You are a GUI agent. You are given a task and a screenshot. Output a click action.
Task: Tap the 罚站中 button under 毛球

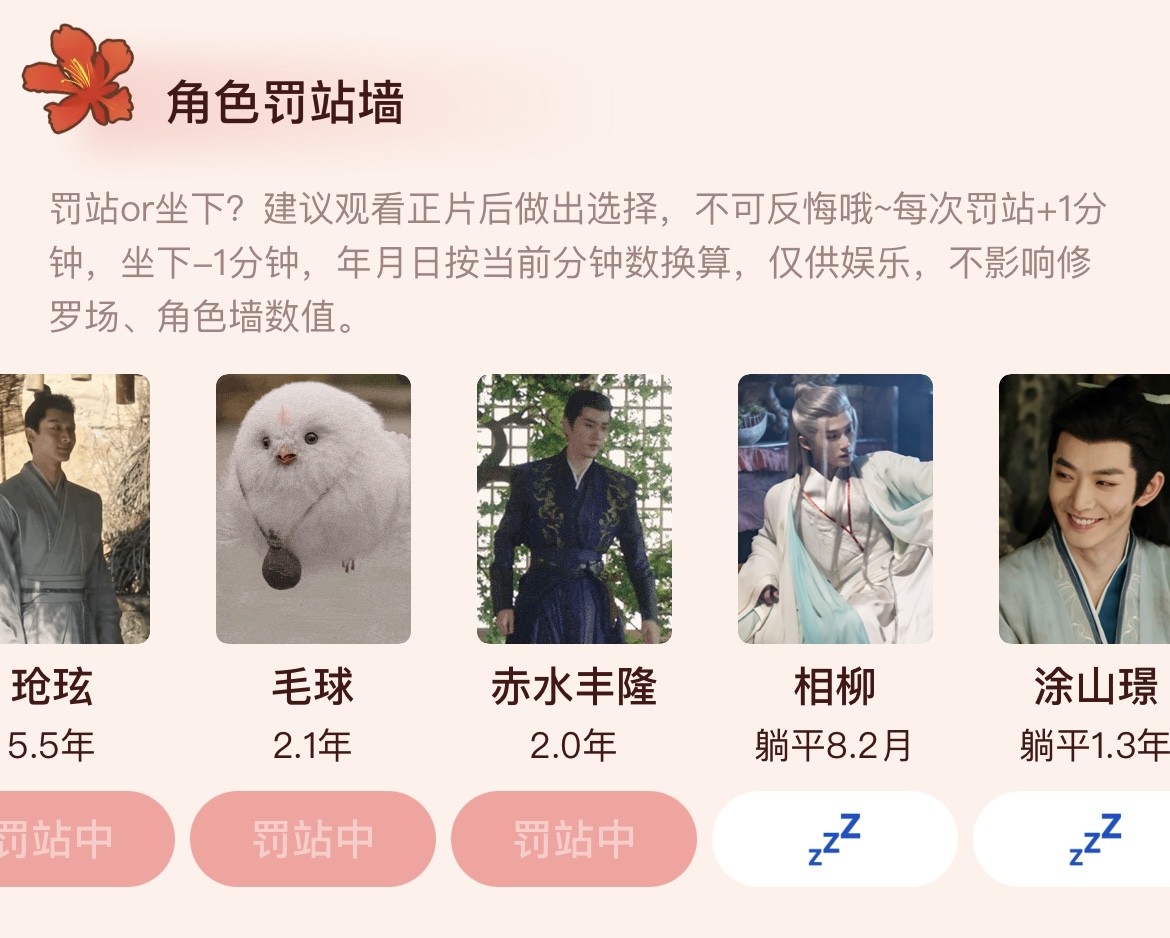[x=313, y=839]
